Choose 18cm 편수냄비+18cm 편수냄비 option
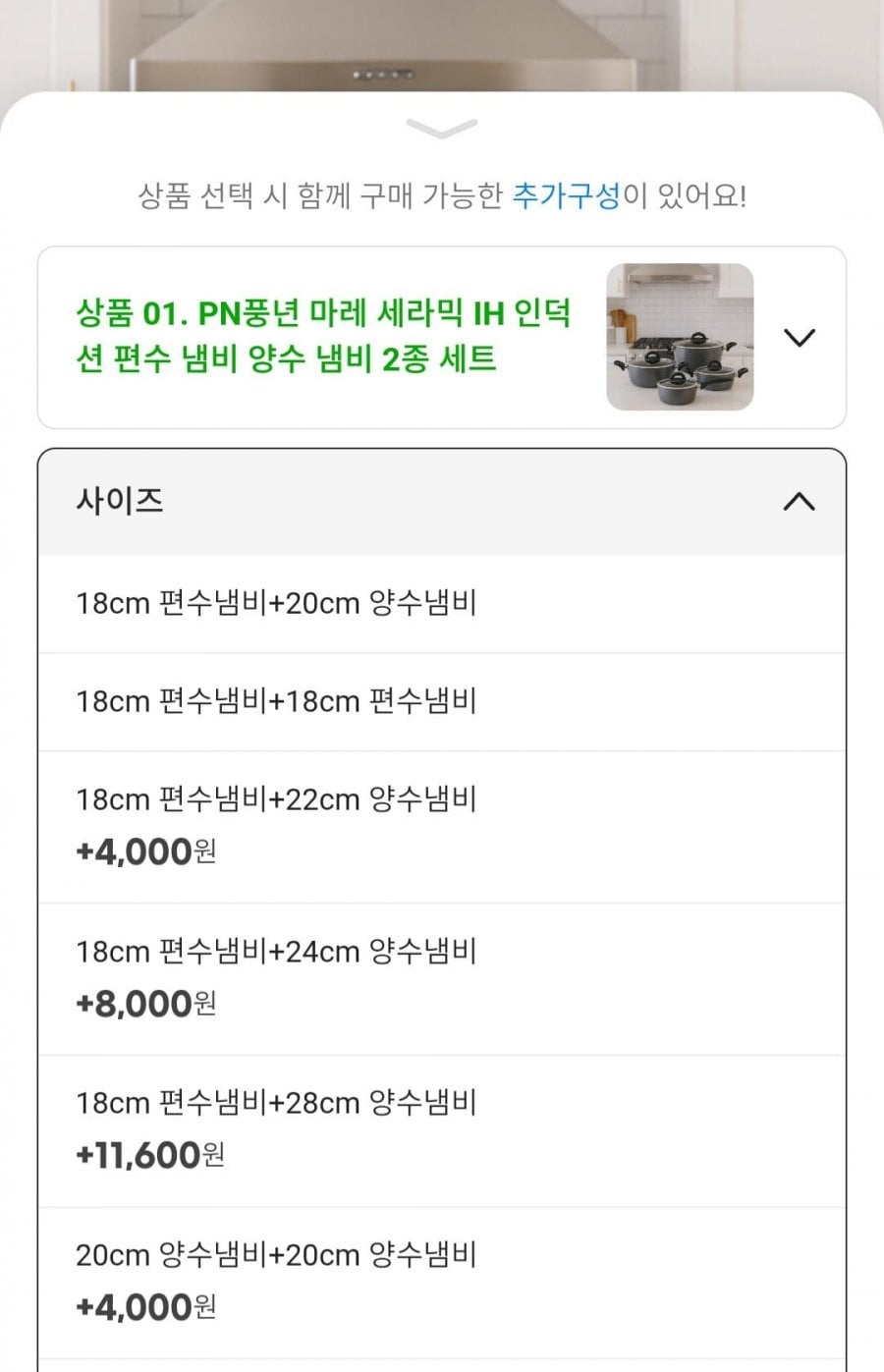The height and width of the screenshot is (1372, 884). (x=441, y=701)
